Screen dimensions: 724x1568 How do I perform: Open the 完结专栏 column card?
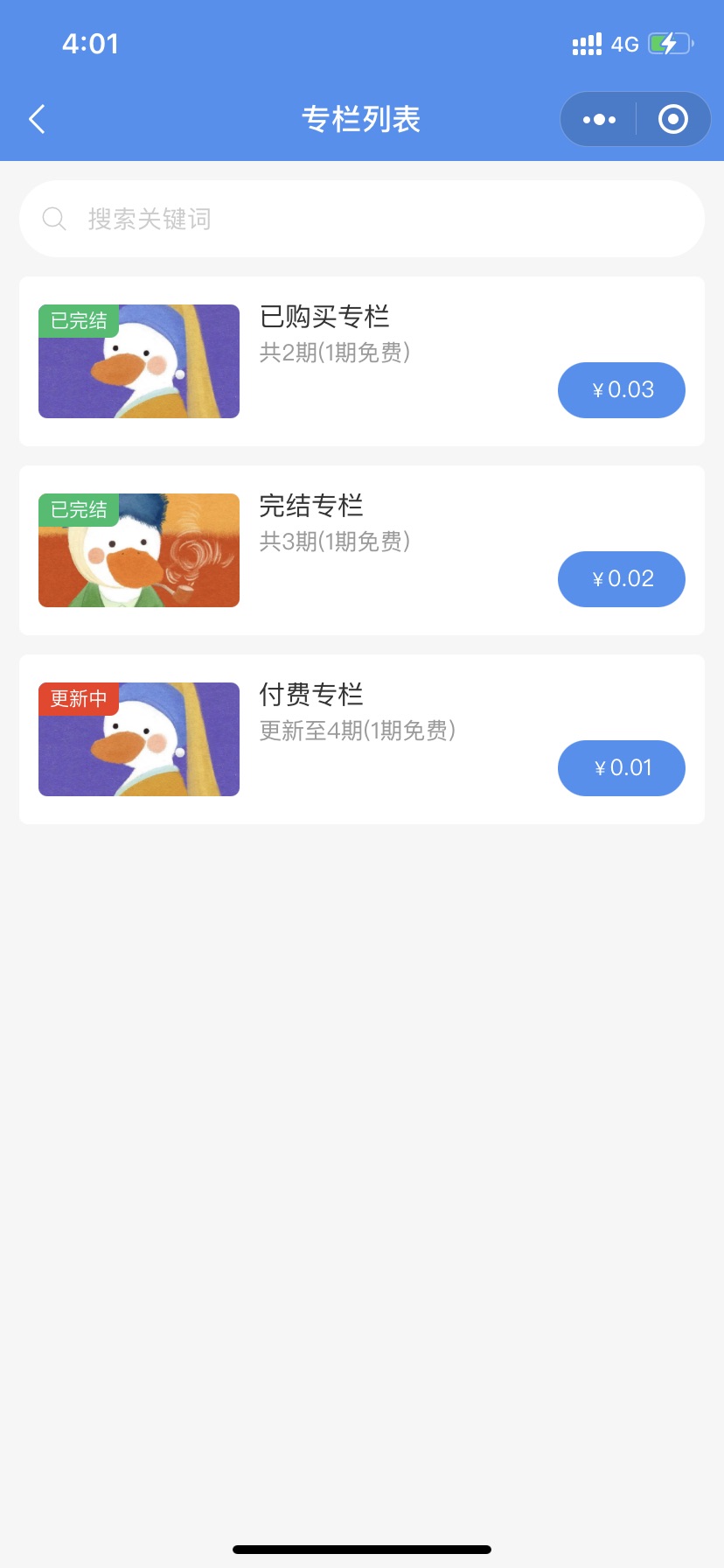[x=311, y=506]
